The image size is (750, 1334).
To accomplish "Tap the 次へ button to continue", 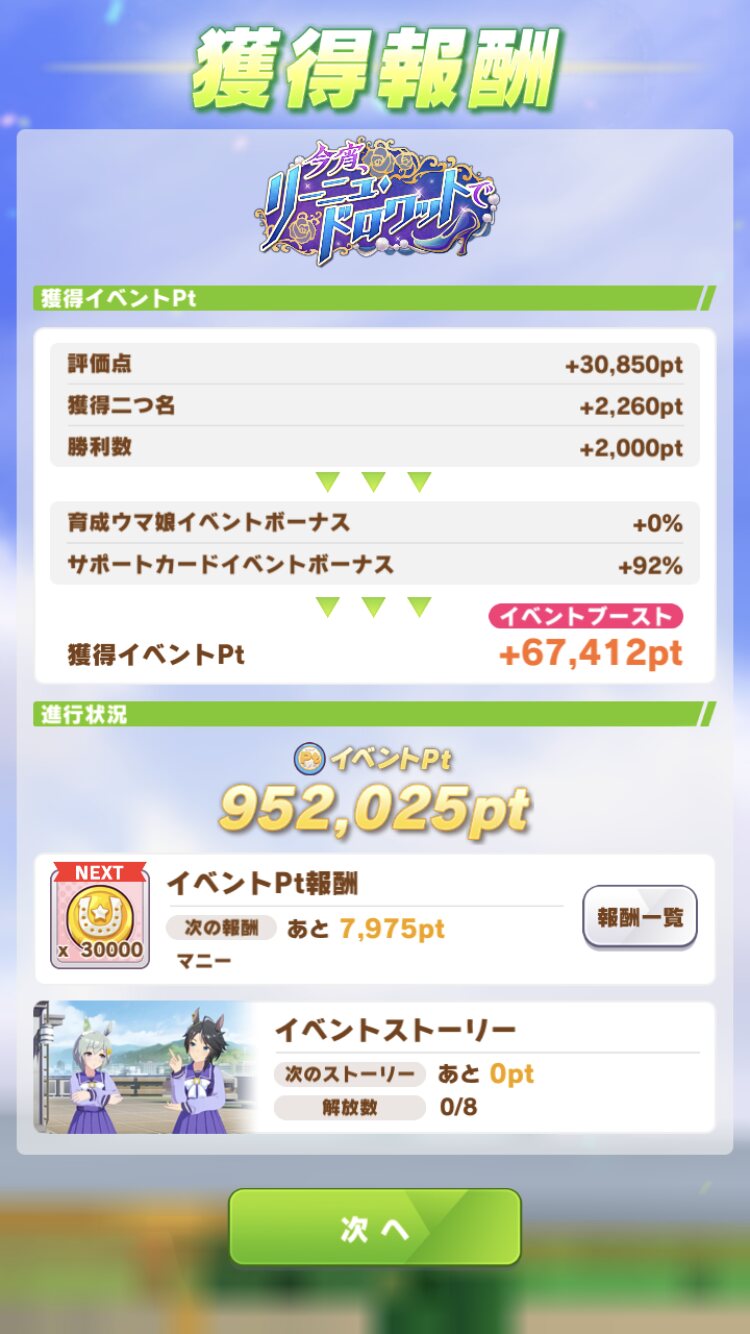I will click(x=375, y=1227).
